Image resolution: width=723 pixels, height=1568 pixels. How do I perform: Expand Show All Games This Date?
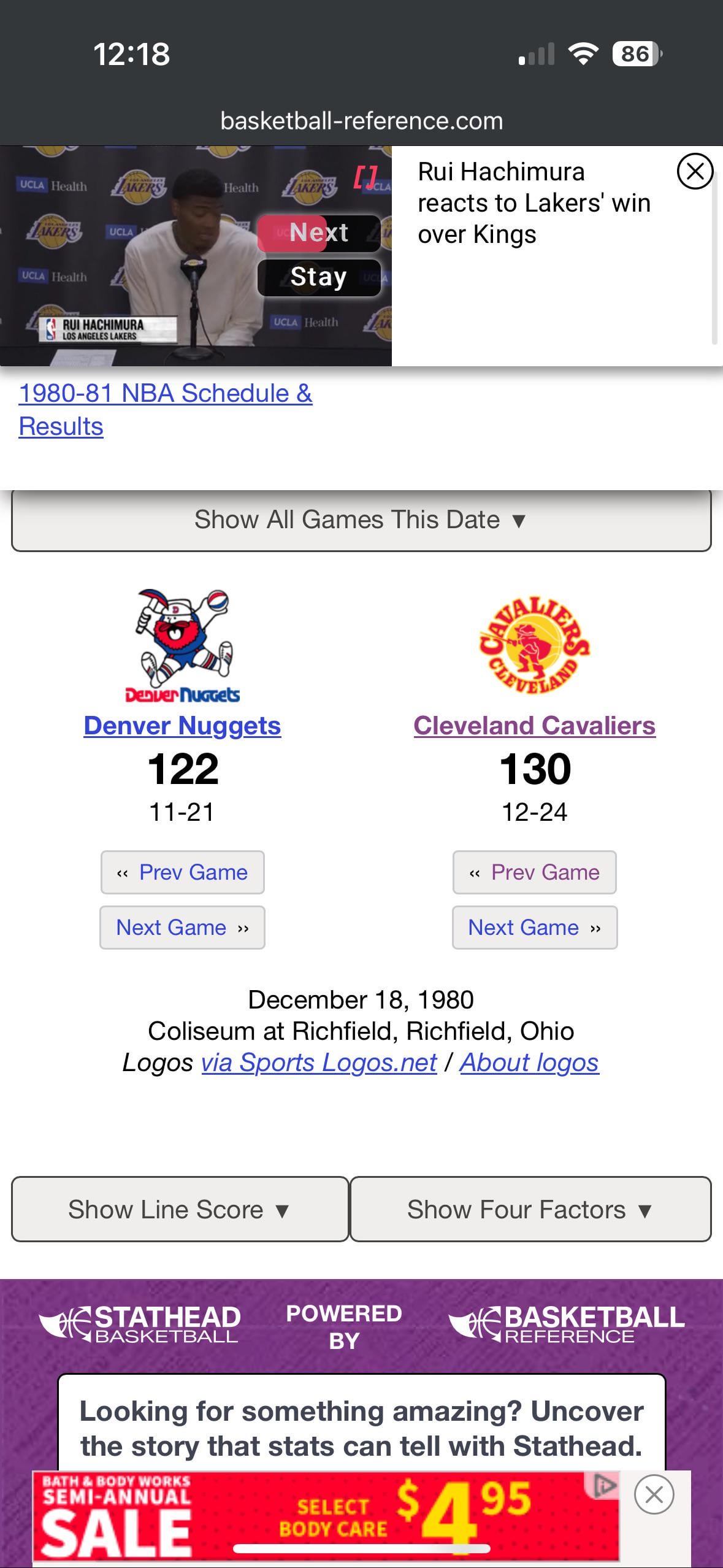(x=361, y=520)
